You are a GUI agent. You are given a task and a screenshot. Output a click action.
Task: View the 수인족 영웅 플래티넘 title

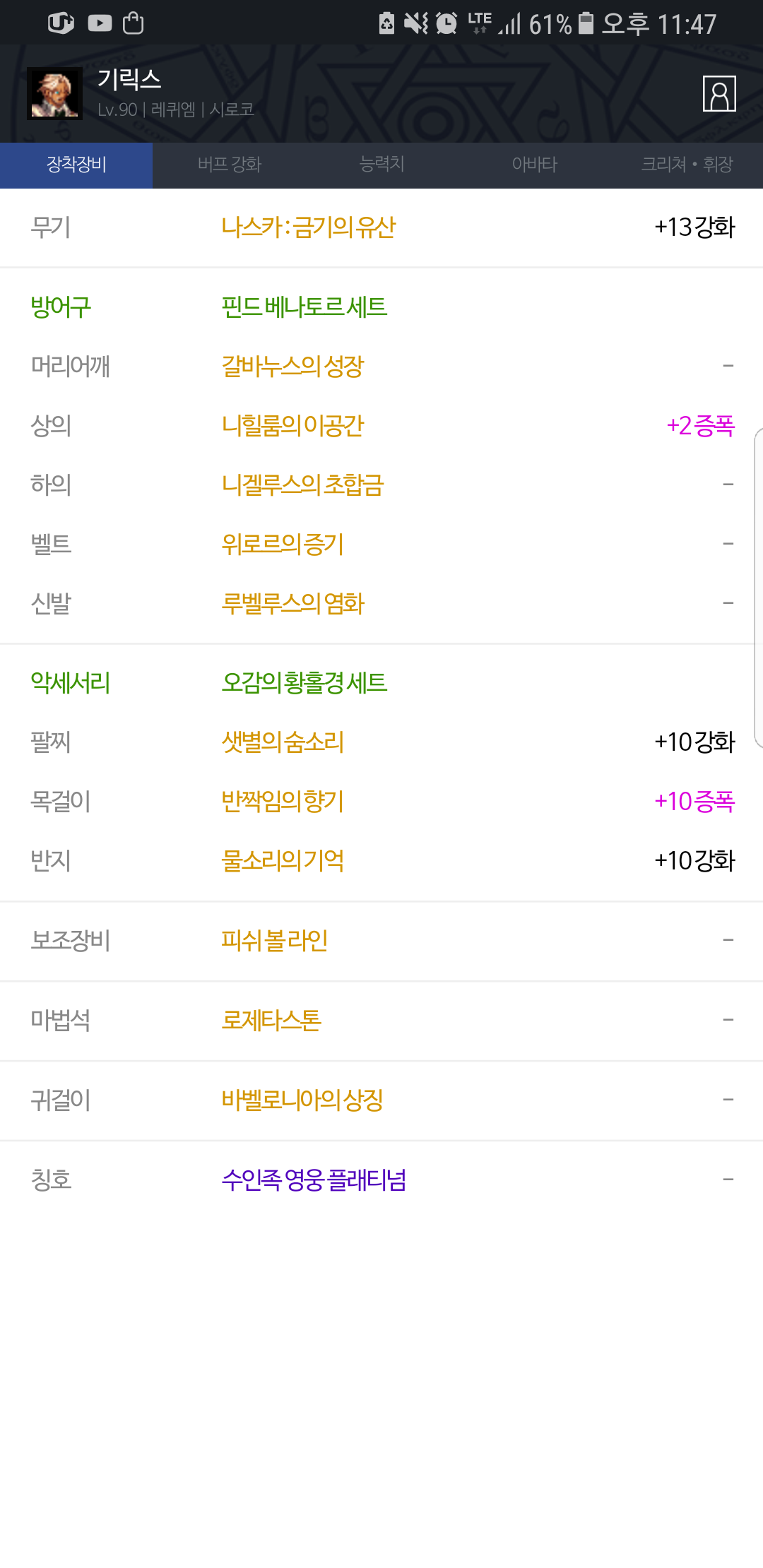[x=314, y=1180]
